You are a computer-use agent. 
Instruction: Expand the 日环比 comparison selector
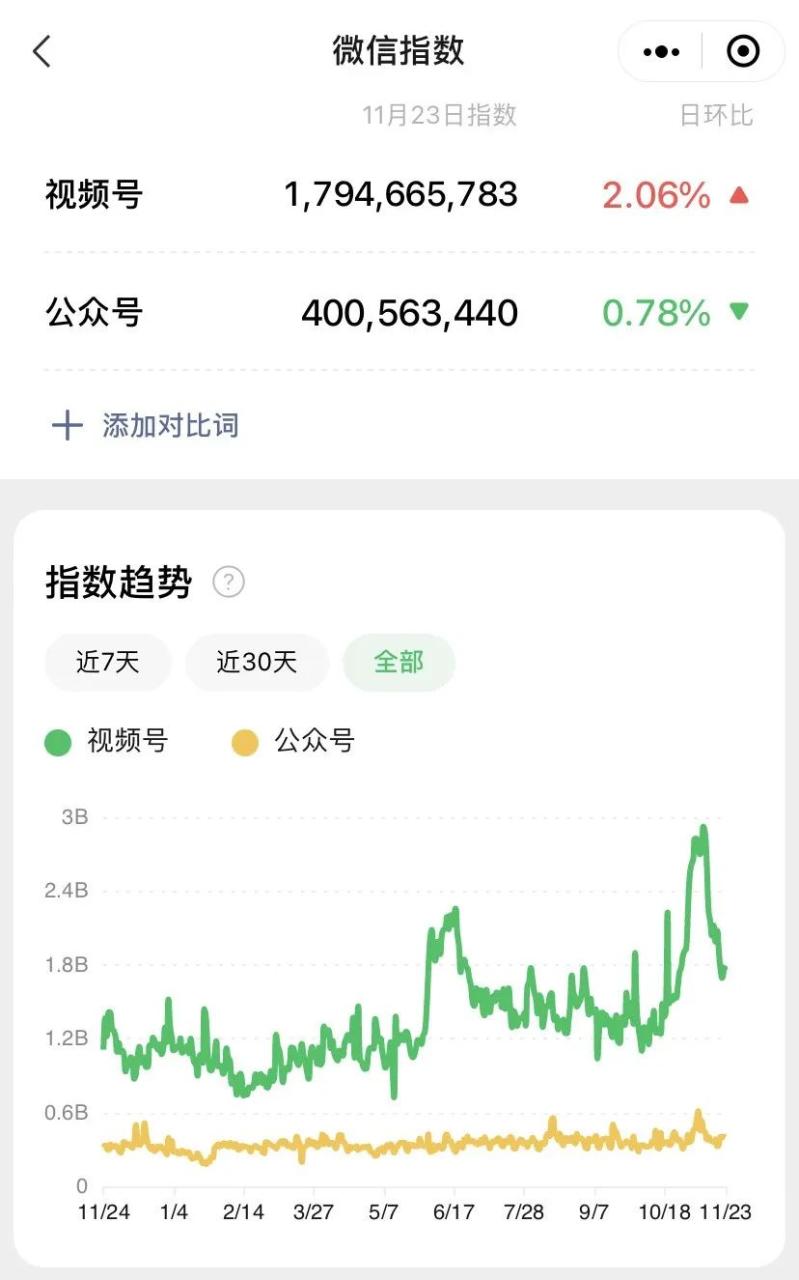pos(716,115)
